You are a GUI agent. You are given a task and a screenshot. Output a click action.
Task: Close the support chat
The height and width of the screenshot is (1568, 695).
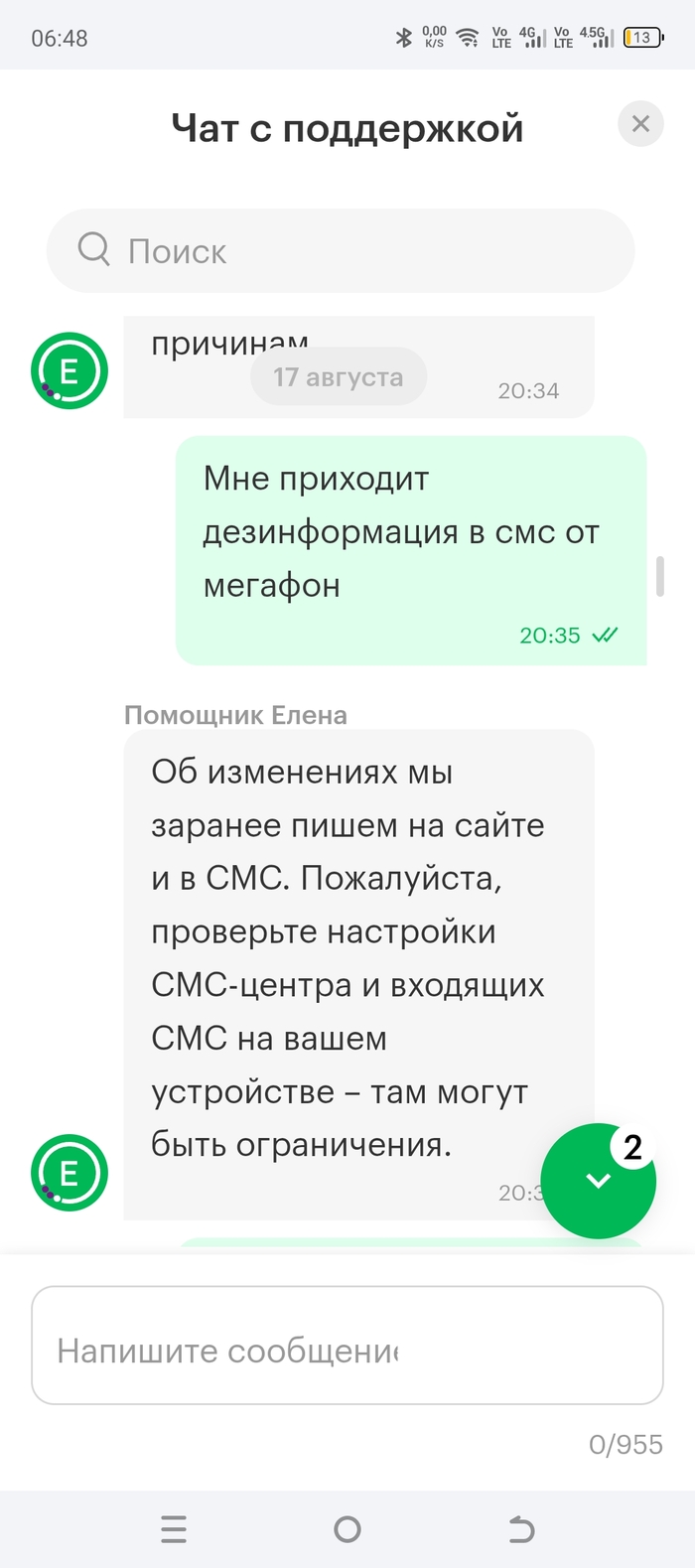640,124
